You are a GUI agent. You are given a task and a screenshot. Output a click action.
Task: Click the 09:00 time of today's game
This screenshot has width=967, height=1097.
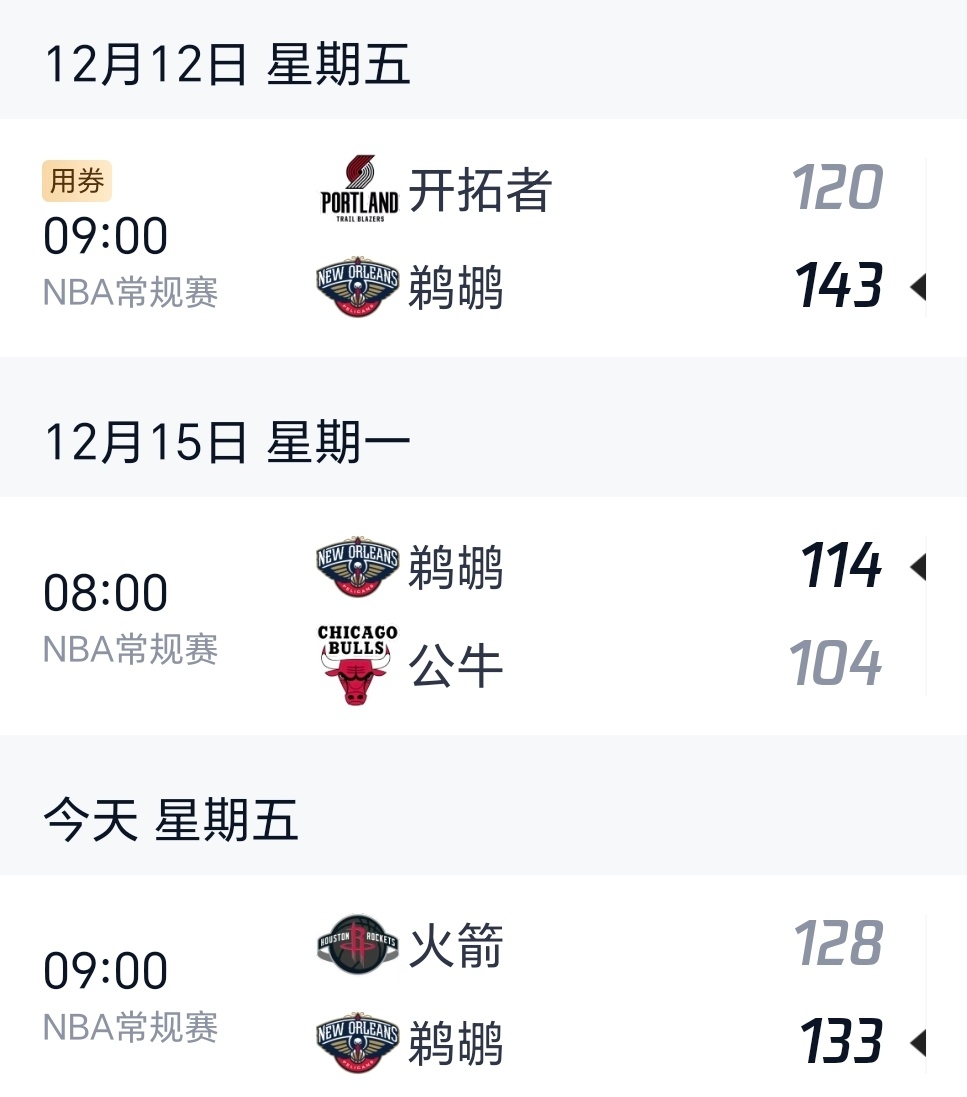pos(106,969)
